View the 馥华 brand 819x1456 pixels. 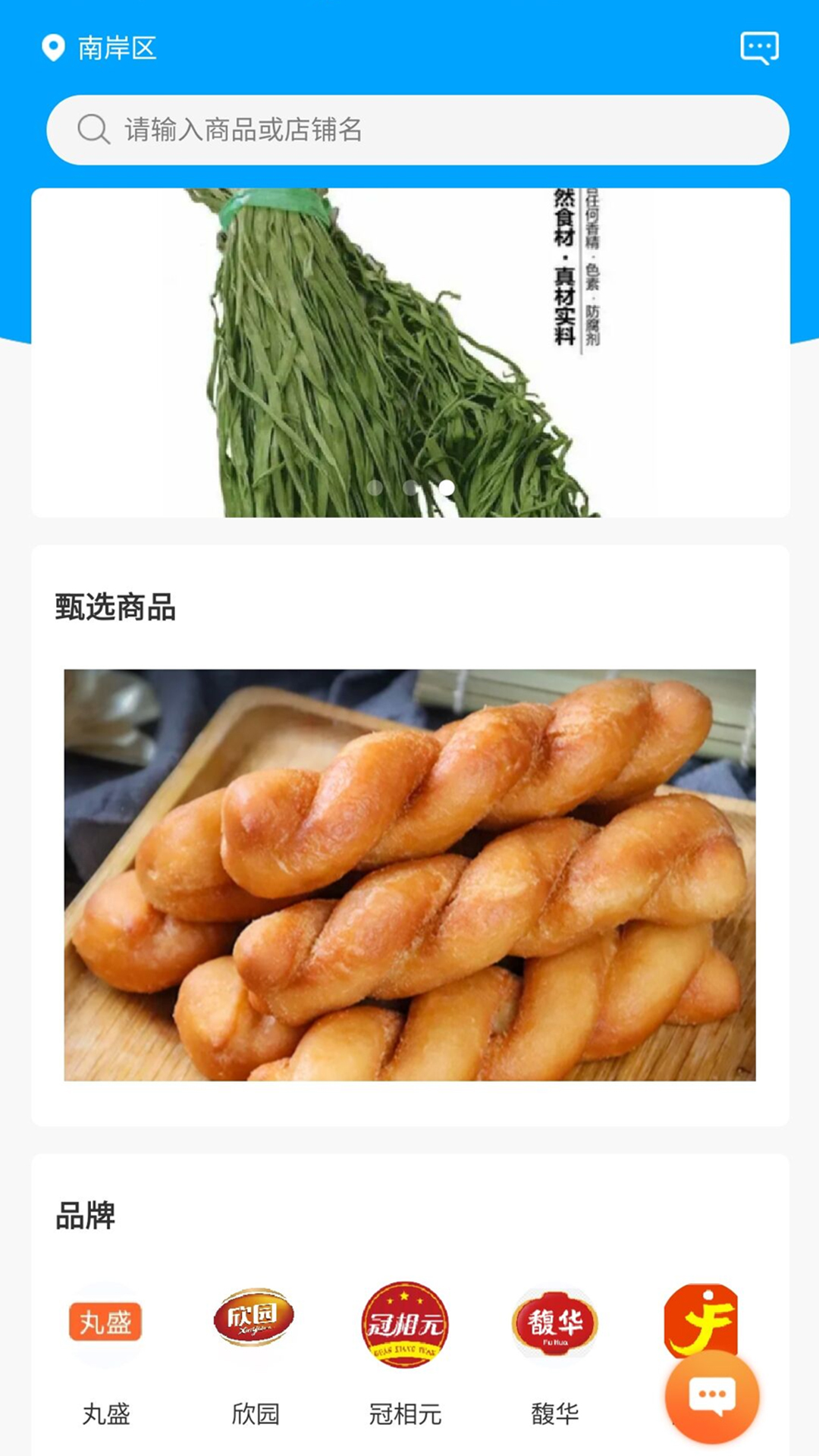tap(554, 1325)
